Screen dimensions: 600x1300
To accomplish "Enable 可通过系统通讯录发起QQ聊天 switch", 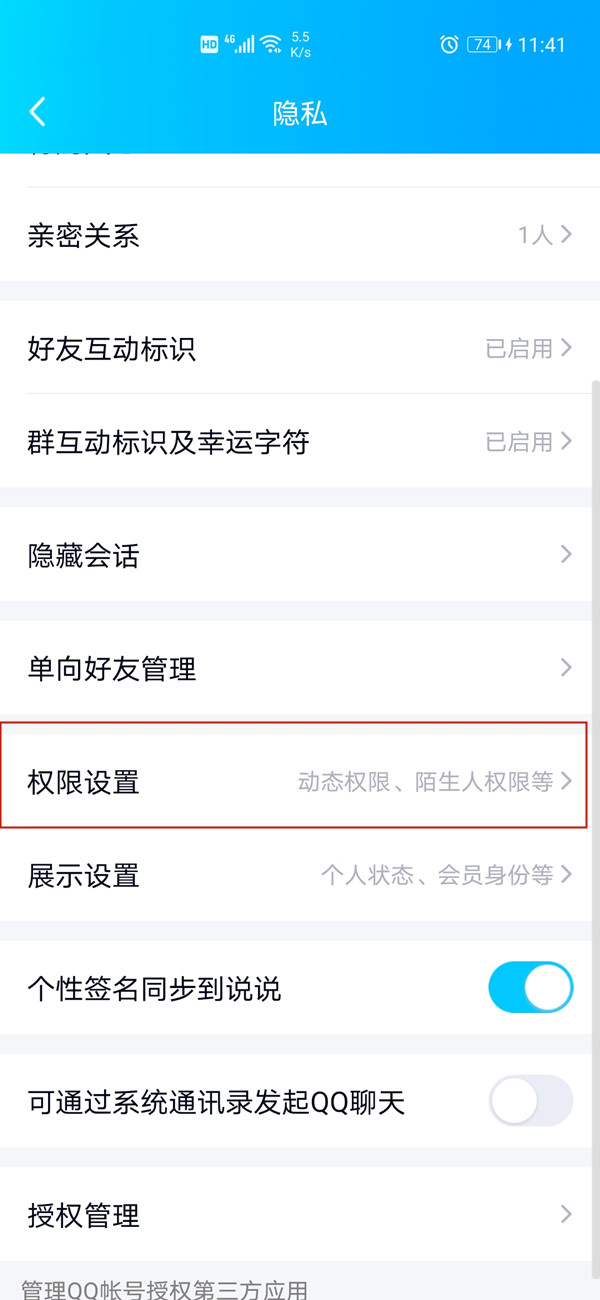I will pos(530,1102).
